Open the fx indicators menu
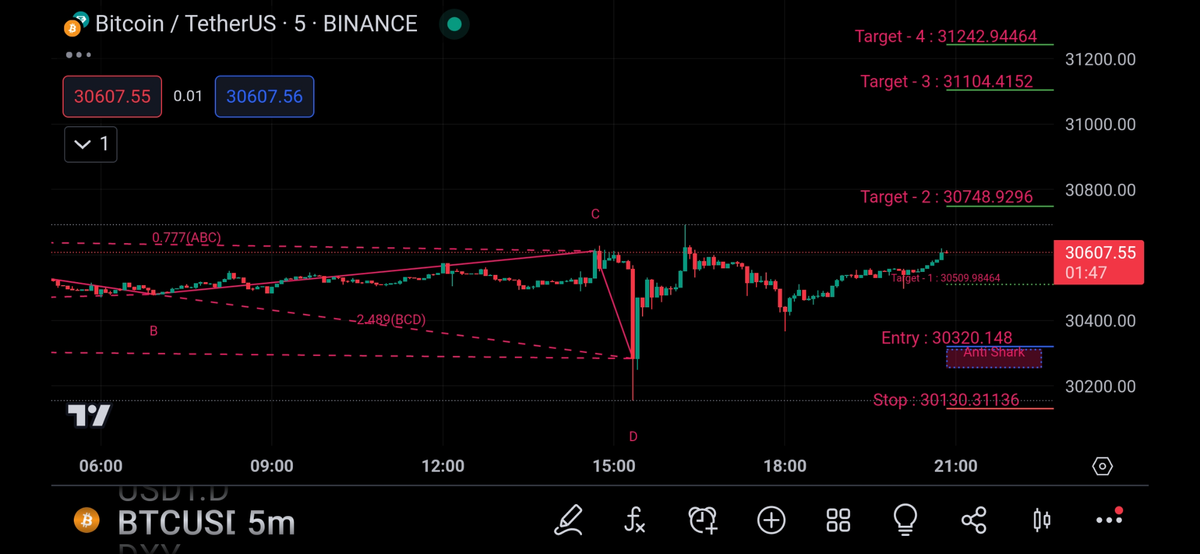Screen dimensions: 1200x554 coord(635,519)
